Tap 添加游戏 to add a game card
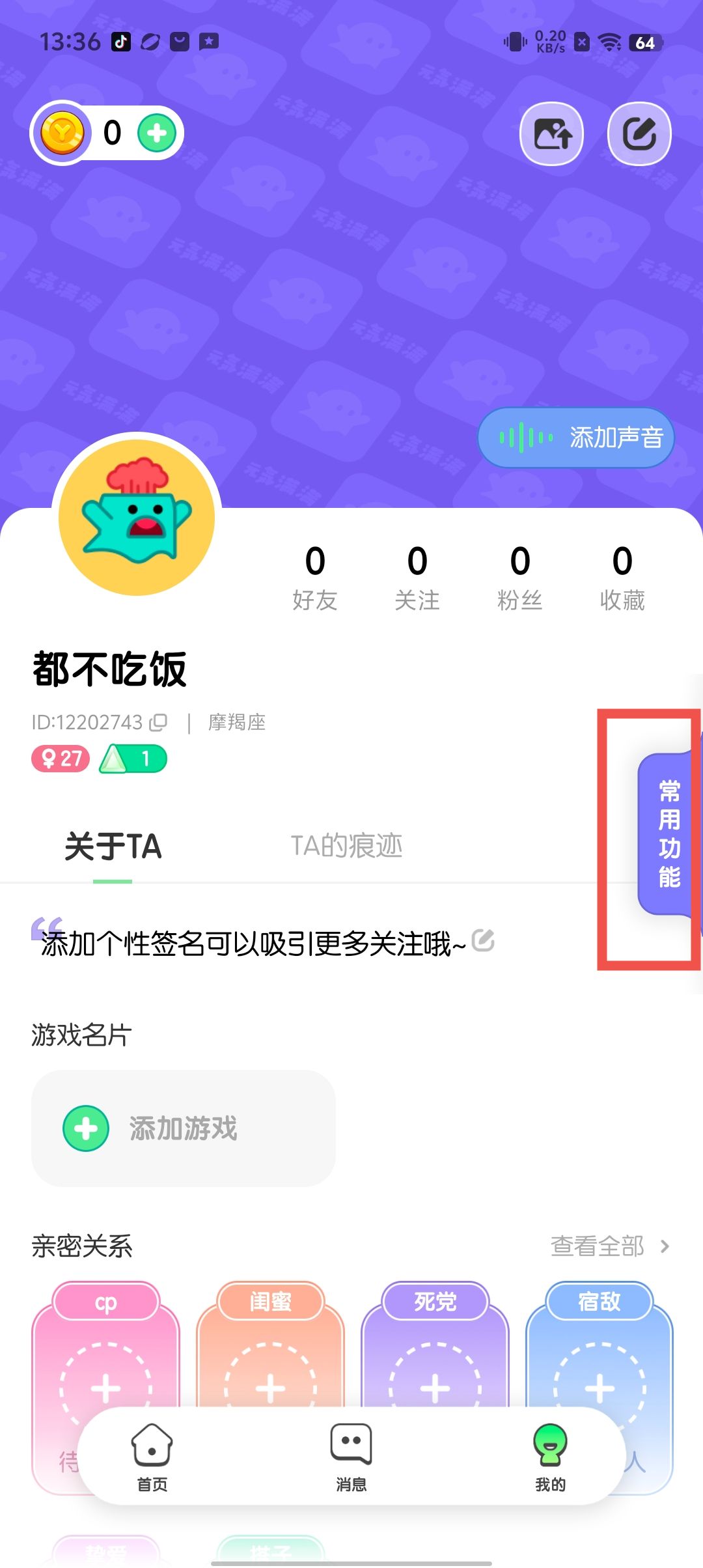This screenshot has width=703, height=1568. coord(183,1128)
